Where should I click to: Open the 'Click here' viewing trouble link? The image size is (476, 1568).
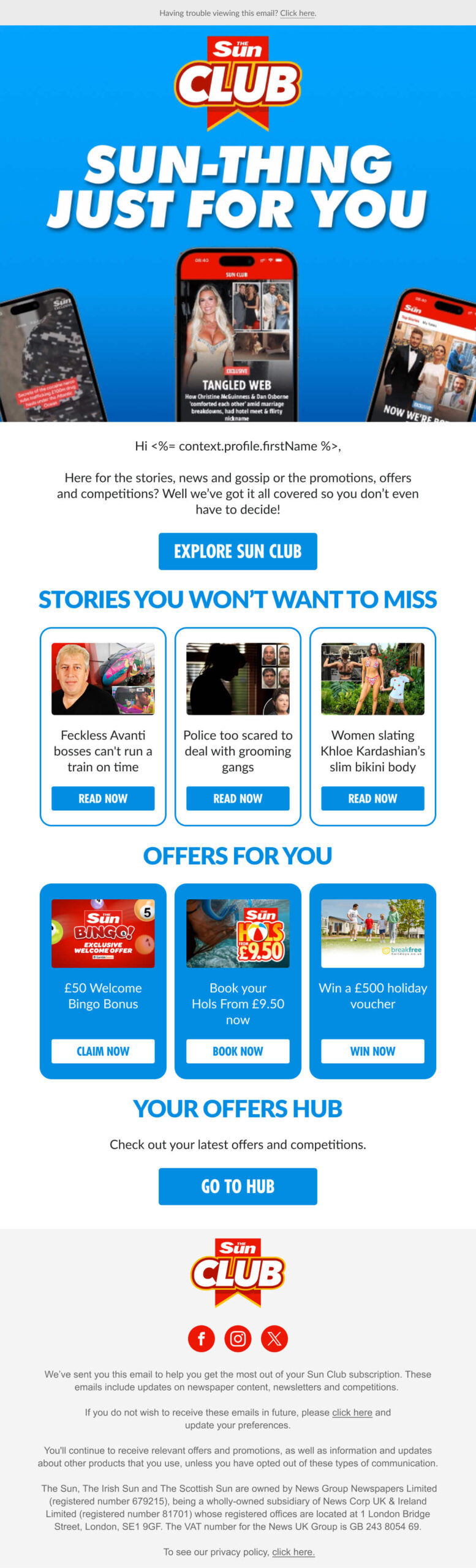[x=298, y=13]
